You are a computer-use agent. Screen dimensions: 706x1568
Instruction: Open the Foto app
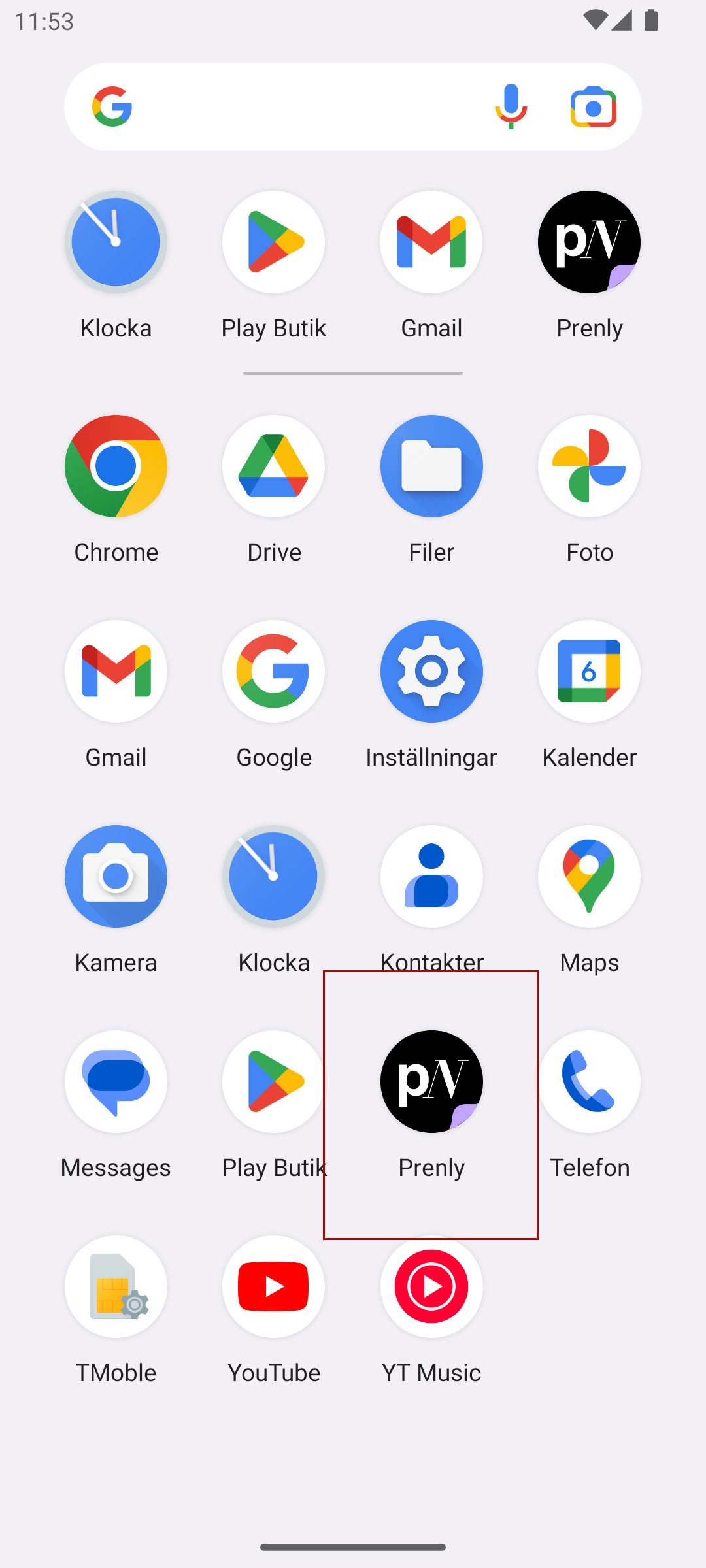[x=589, y=466]
